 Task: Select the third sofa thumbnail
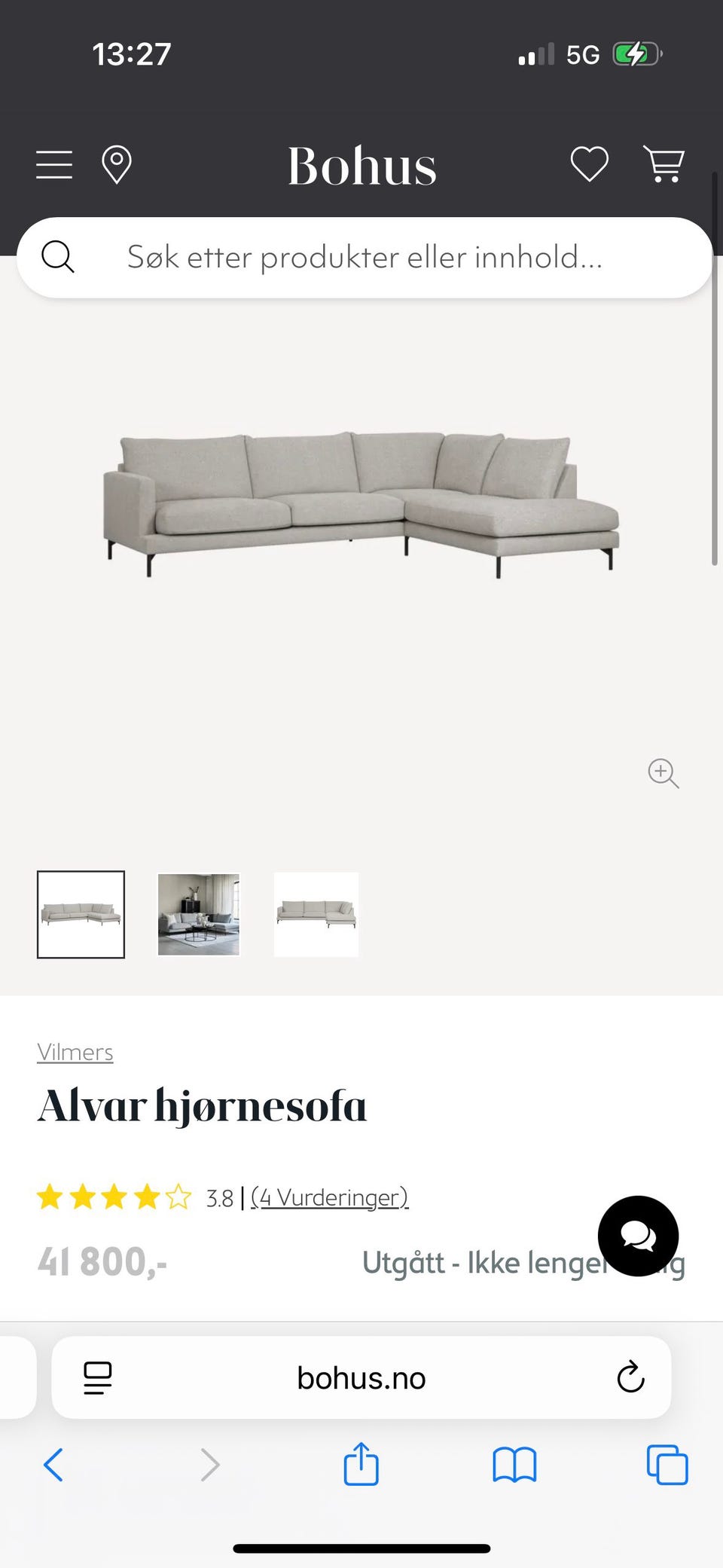pos(316,915)
